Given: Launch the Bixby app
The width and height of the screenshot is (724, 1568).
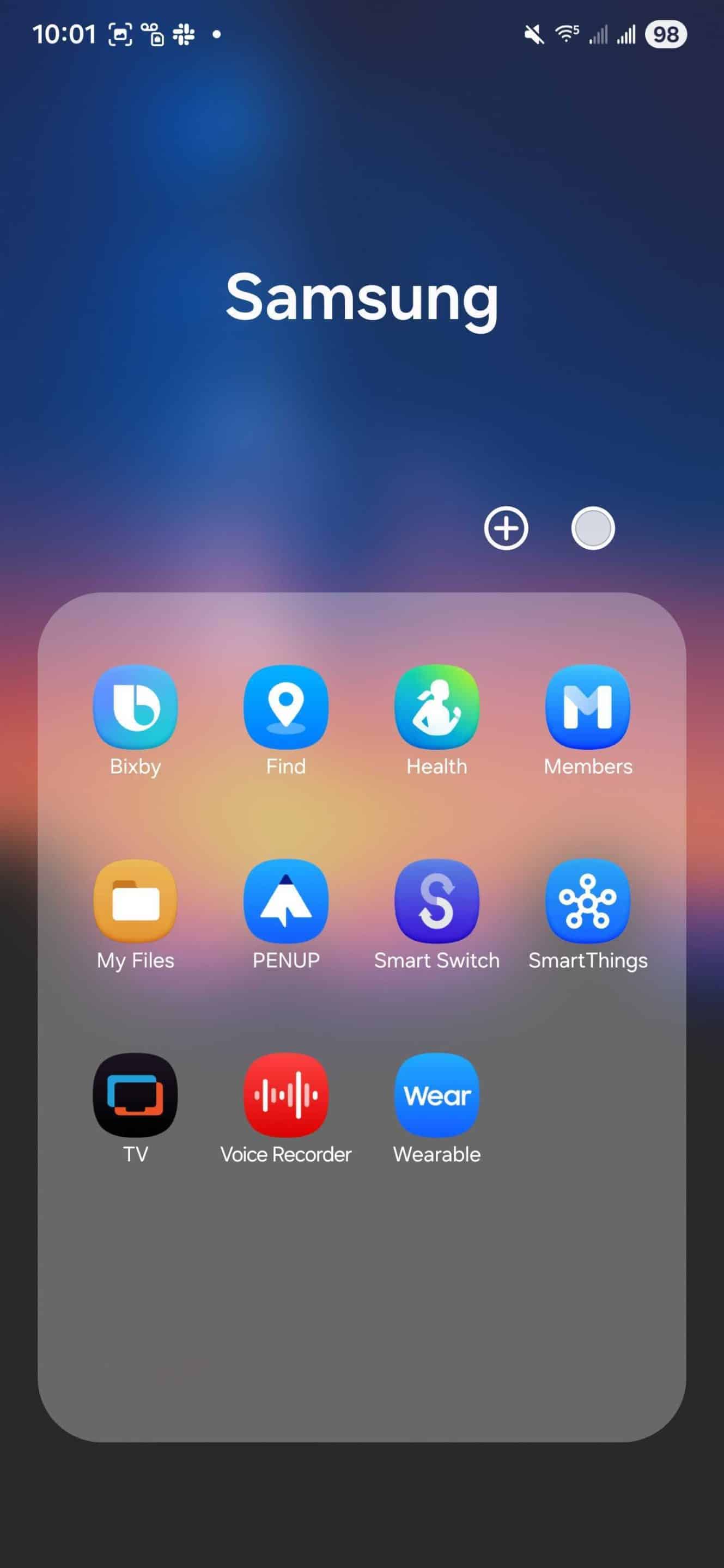Looking at the screenshot, I should 135,707.
